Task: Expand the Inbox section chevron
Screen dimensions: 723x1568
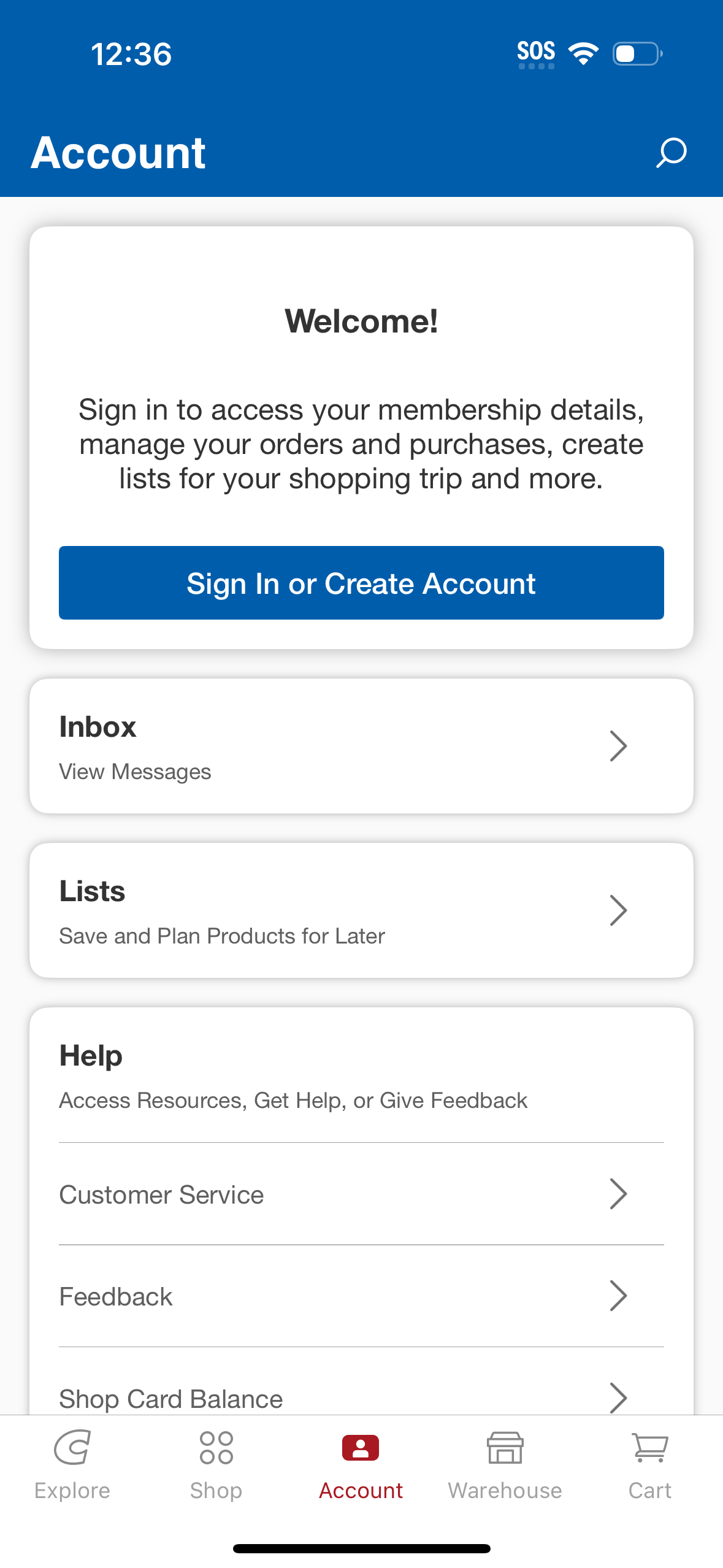Action: click(619, 746)
